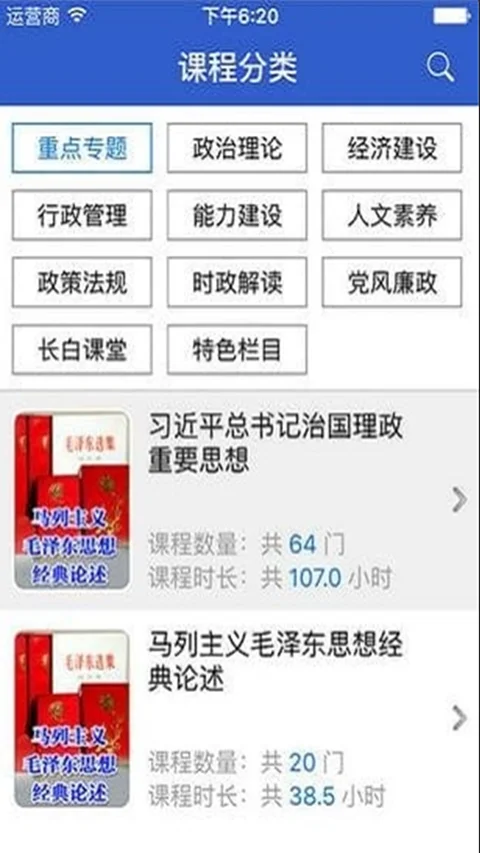Switch to the 行政管理 category

82,215
